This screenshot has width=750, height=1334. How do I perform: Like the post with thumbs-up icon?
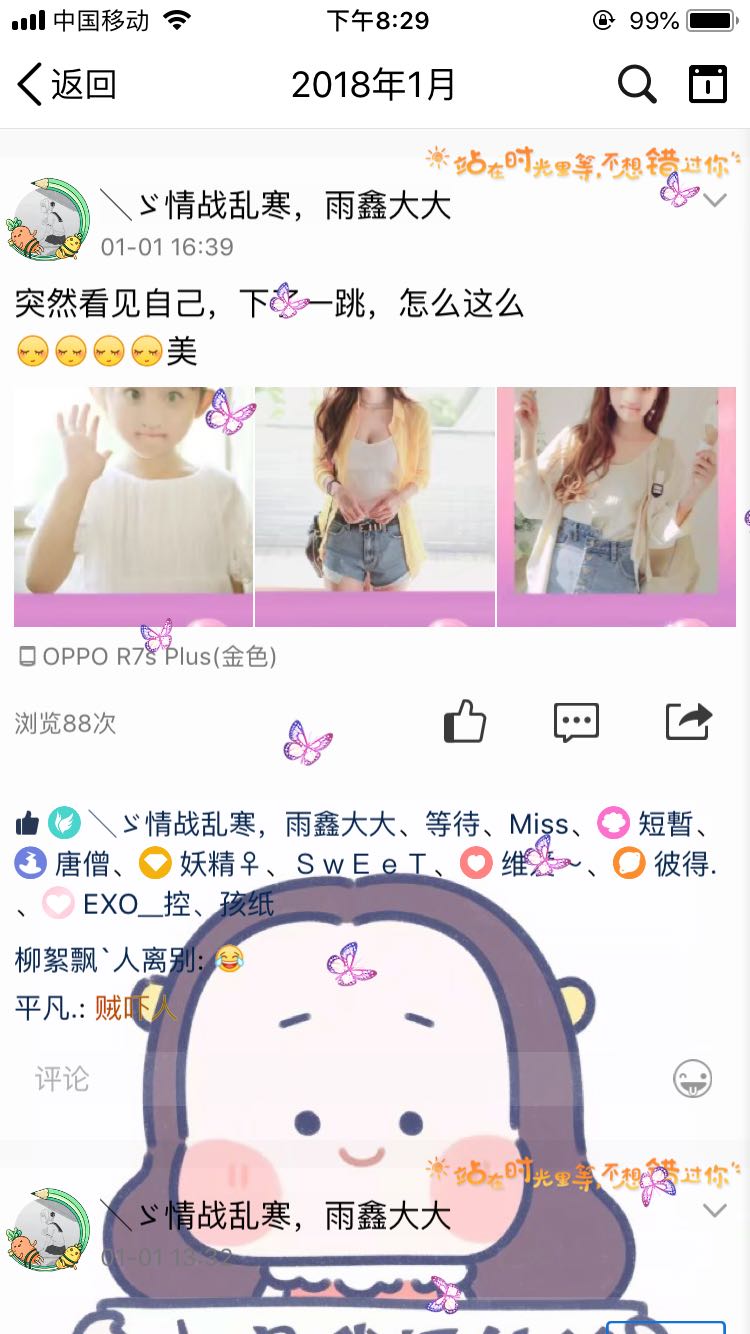pyautogui.click(x=465, y=721)
